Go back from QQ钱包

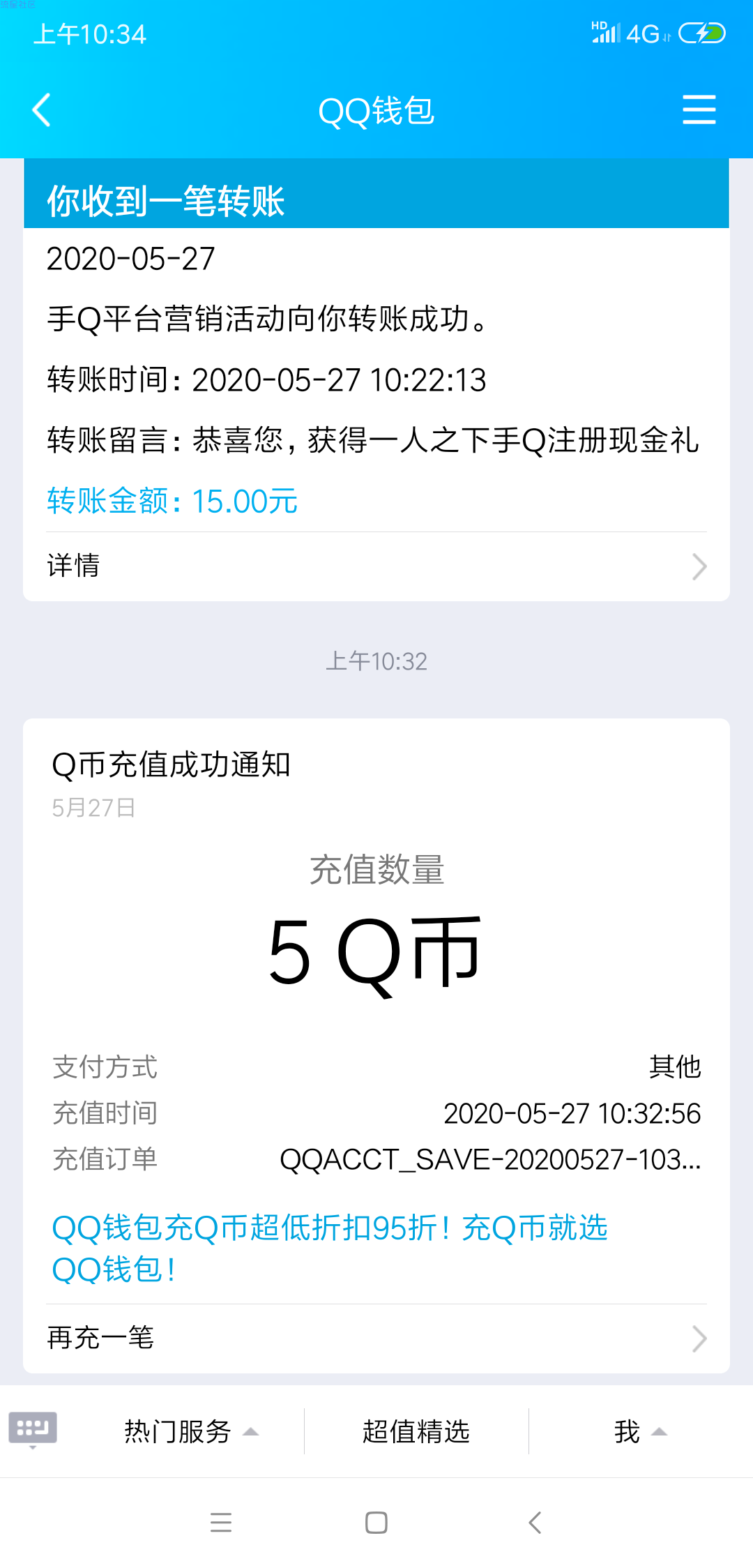42,110
